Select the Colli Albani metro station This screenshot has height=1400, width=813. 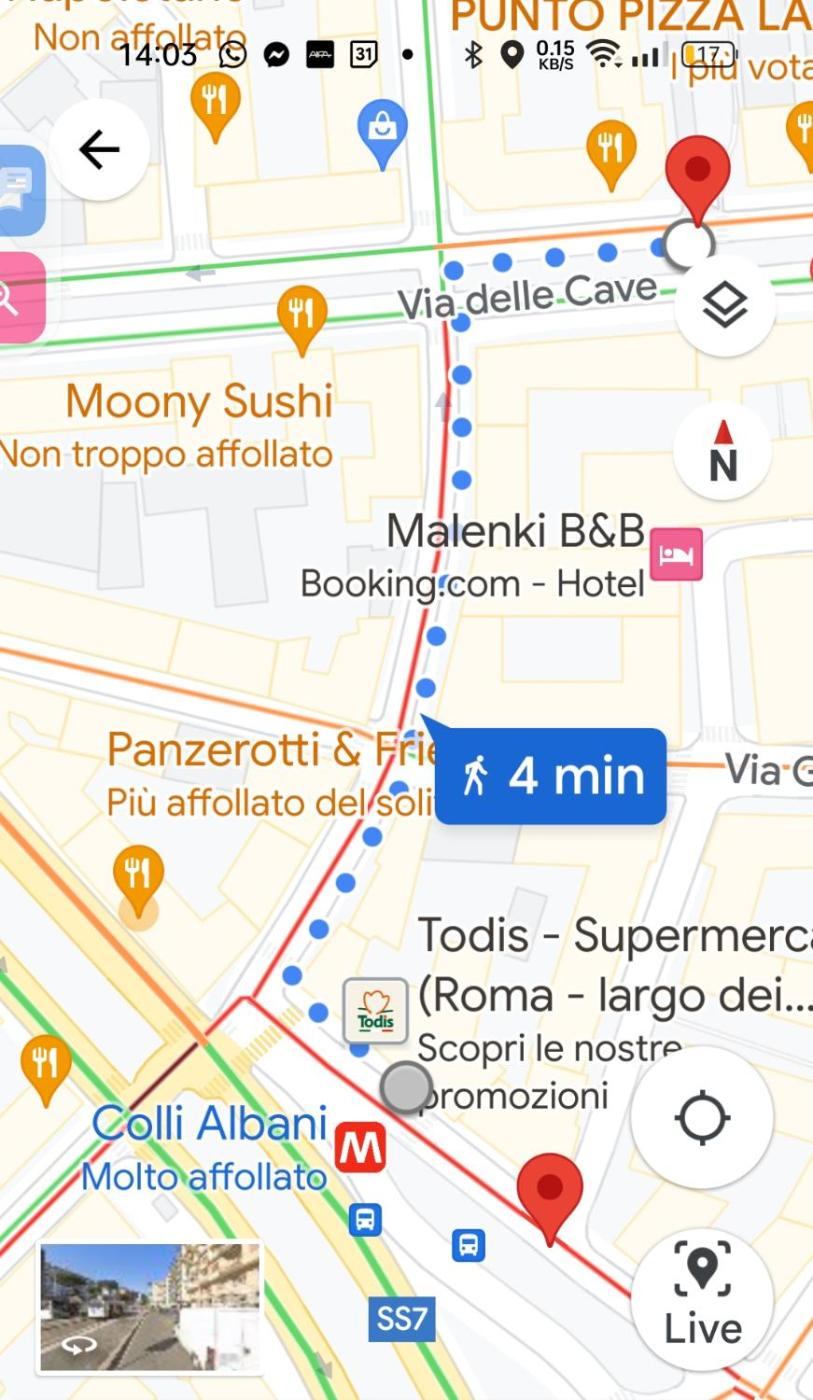pos(360,1148)
